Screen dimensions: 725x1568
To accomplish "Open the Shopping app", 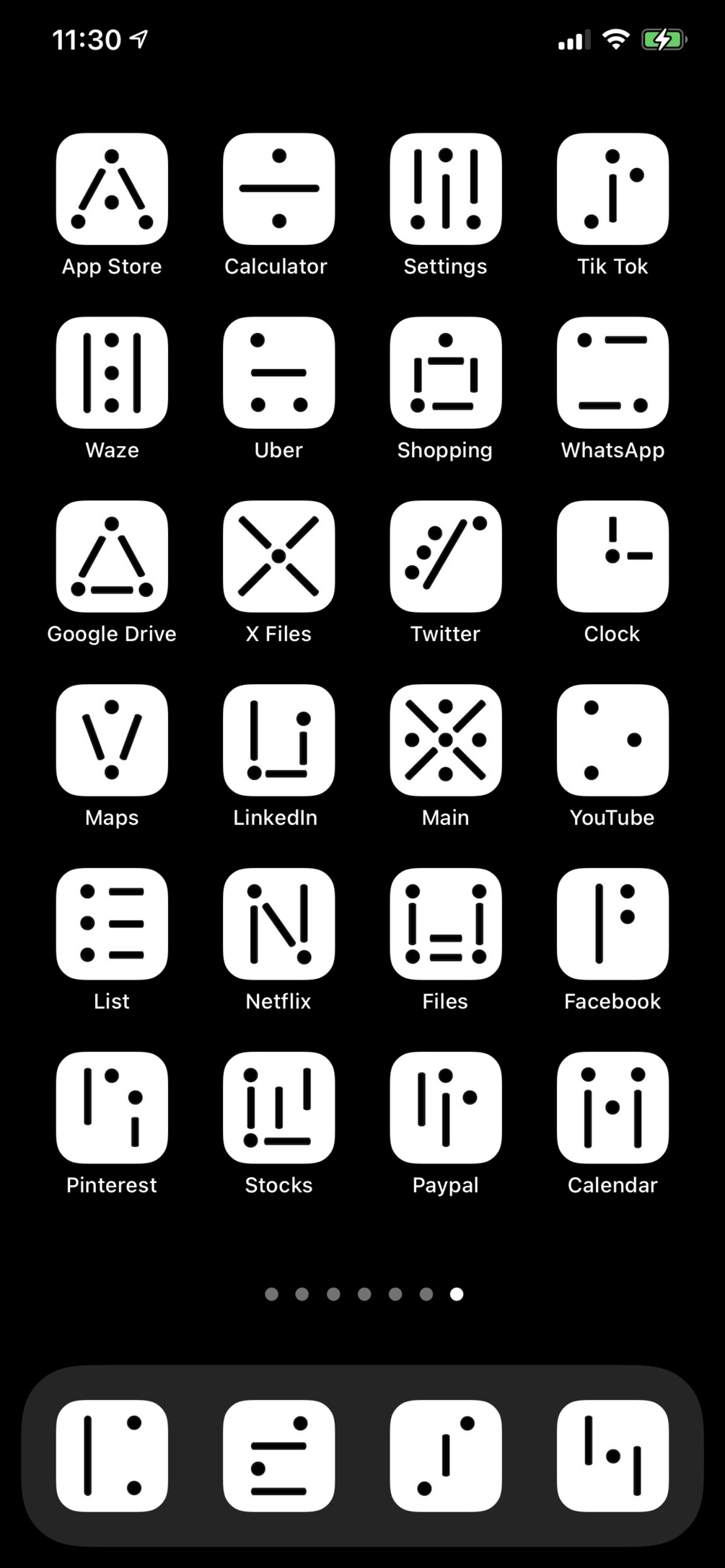I will pos(445,373).
